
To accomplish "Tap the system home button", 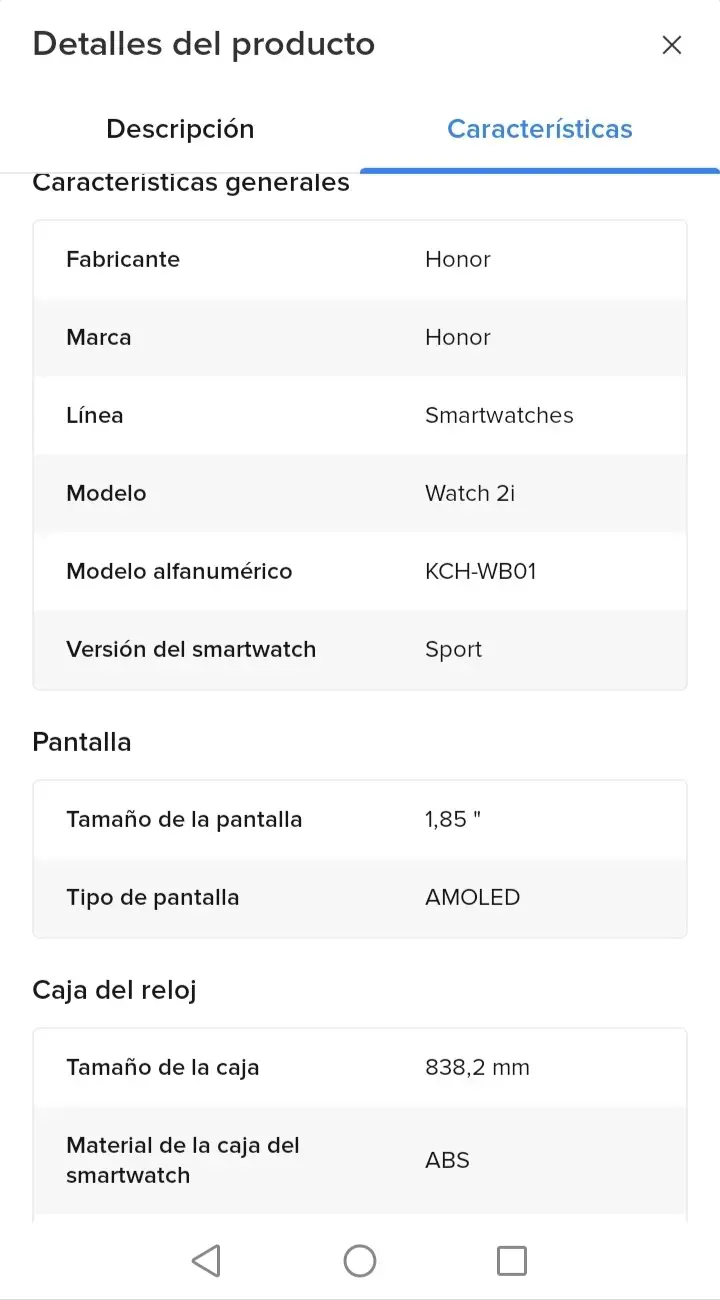I will [360, 1260].
